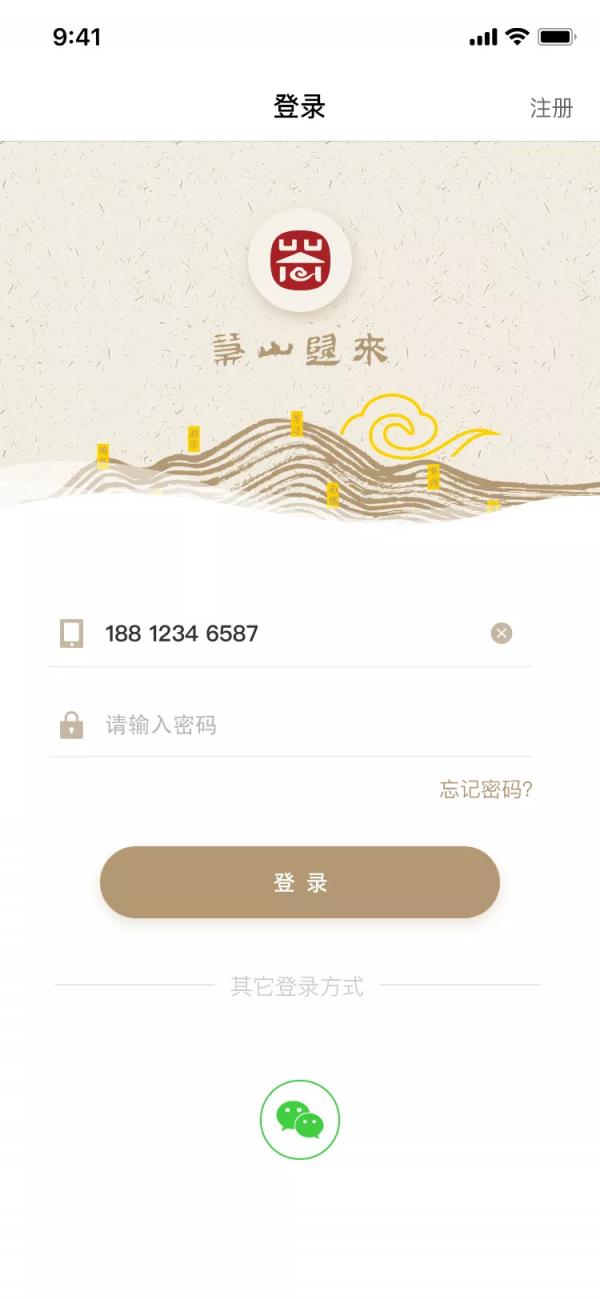Log in with WeChat
600x1299 pixels.
pyautogui.click(x=300, y=1120)
